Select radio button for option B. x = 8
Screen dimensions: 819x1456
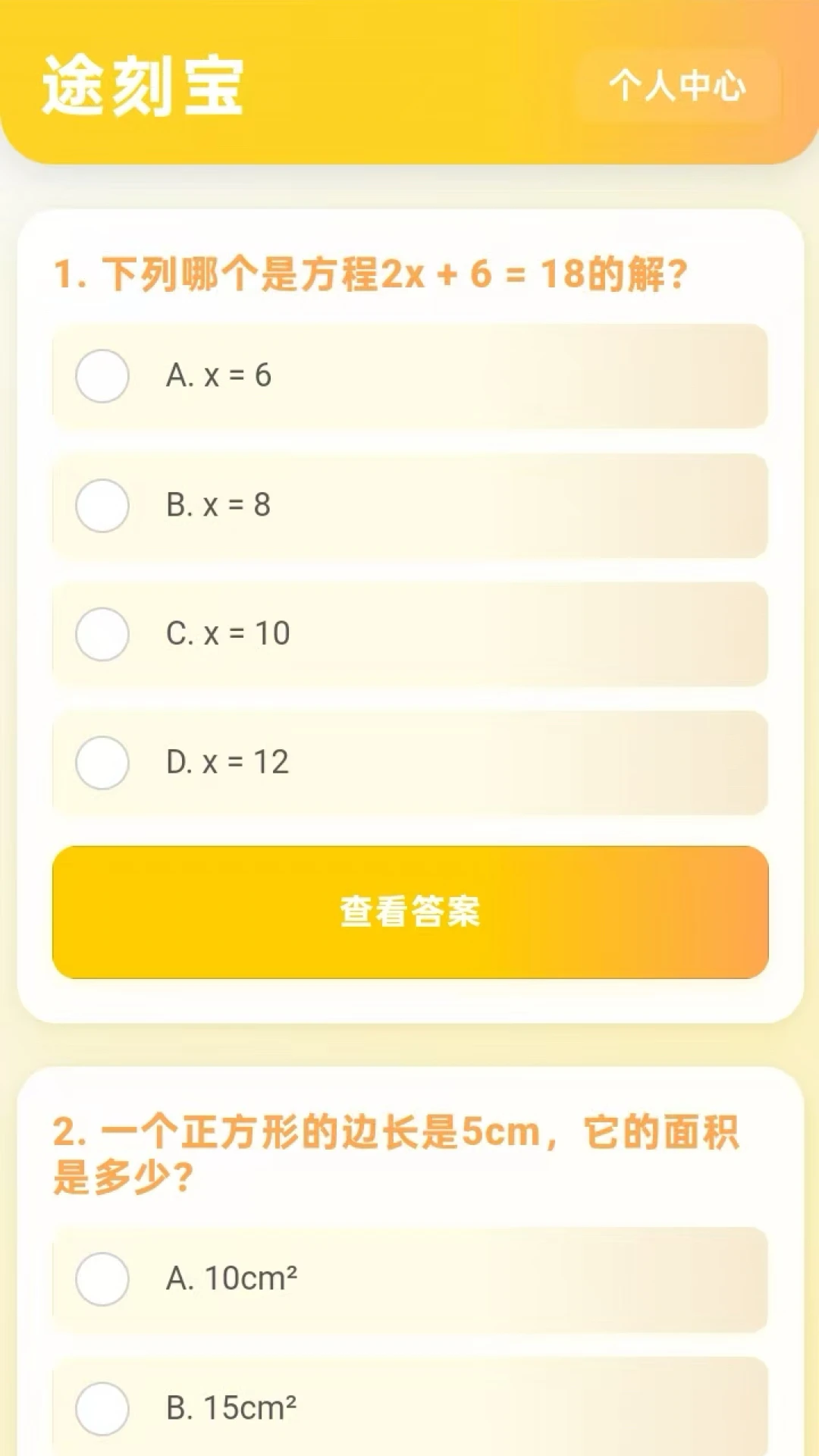[x=102, y=504]
